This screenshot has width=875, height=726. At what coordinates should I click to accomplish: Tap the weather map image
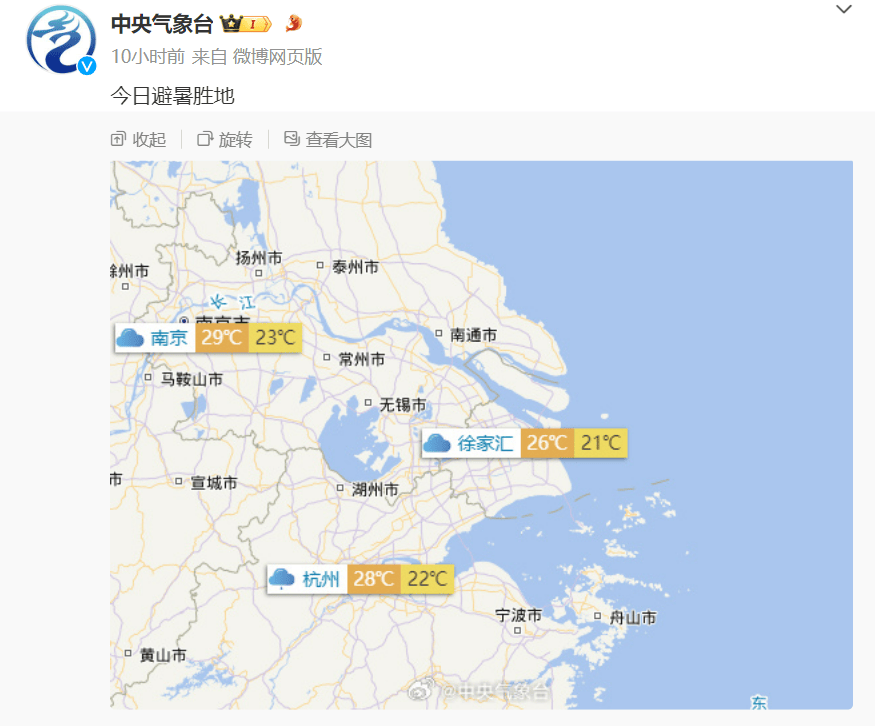click(x=480, y=435)
